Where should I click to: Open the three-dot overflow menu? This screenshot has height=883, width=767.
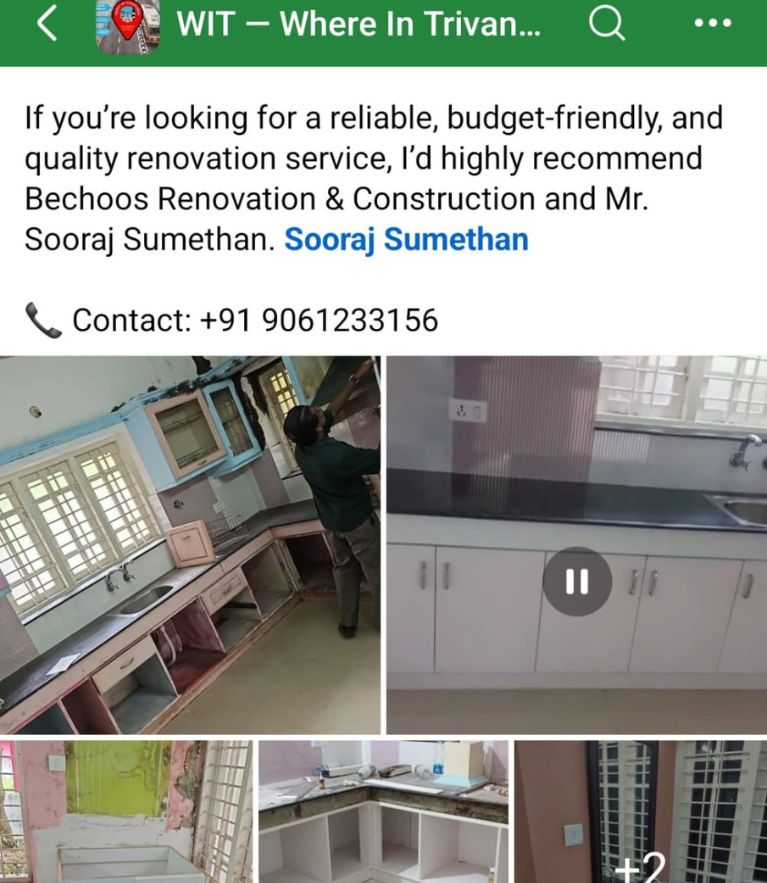pyautogui.click(x=712, y=24)
